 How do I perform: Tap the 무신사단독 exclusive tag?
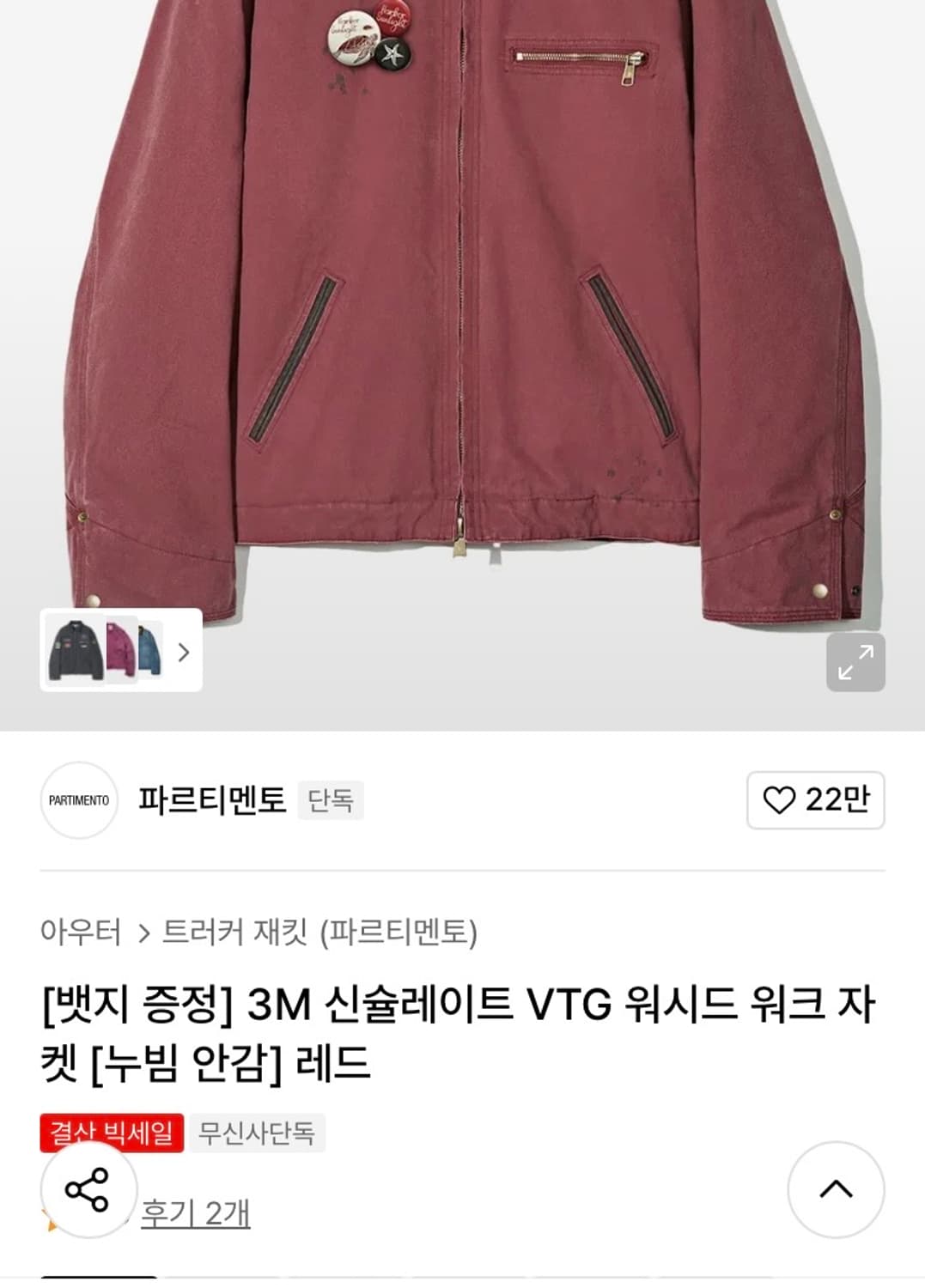click(x=258, y=1133)
